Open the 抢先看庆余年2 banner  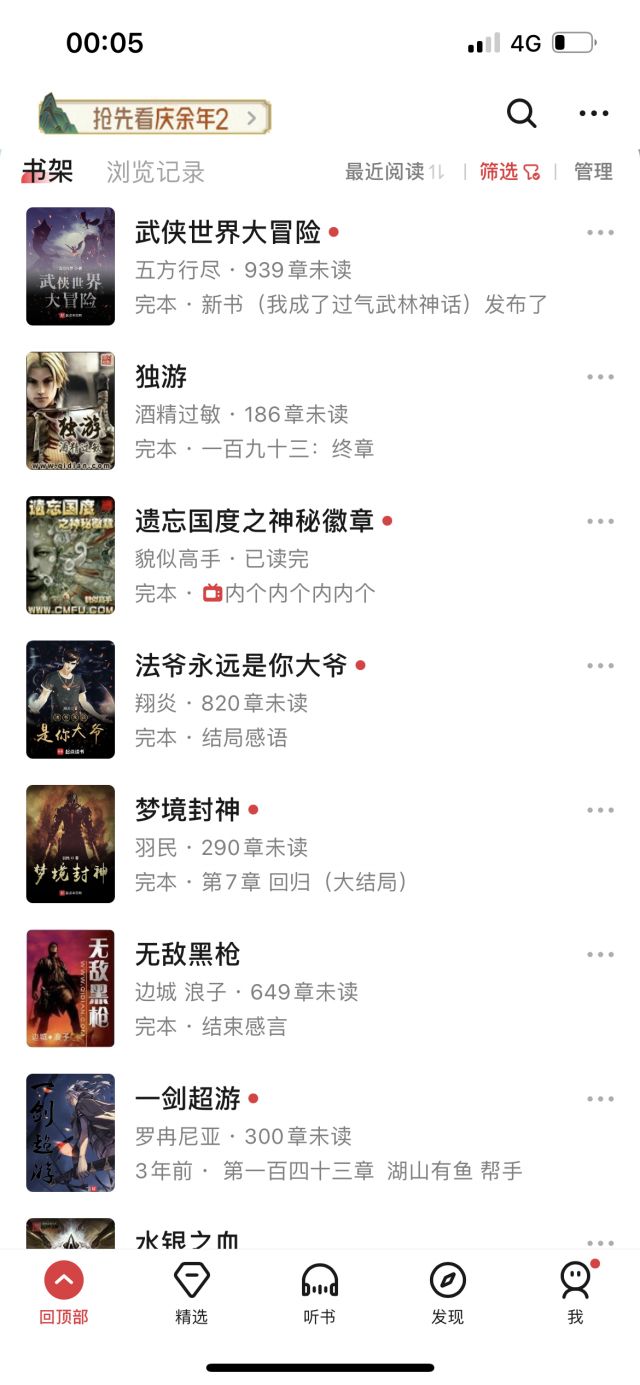(155, 118)
